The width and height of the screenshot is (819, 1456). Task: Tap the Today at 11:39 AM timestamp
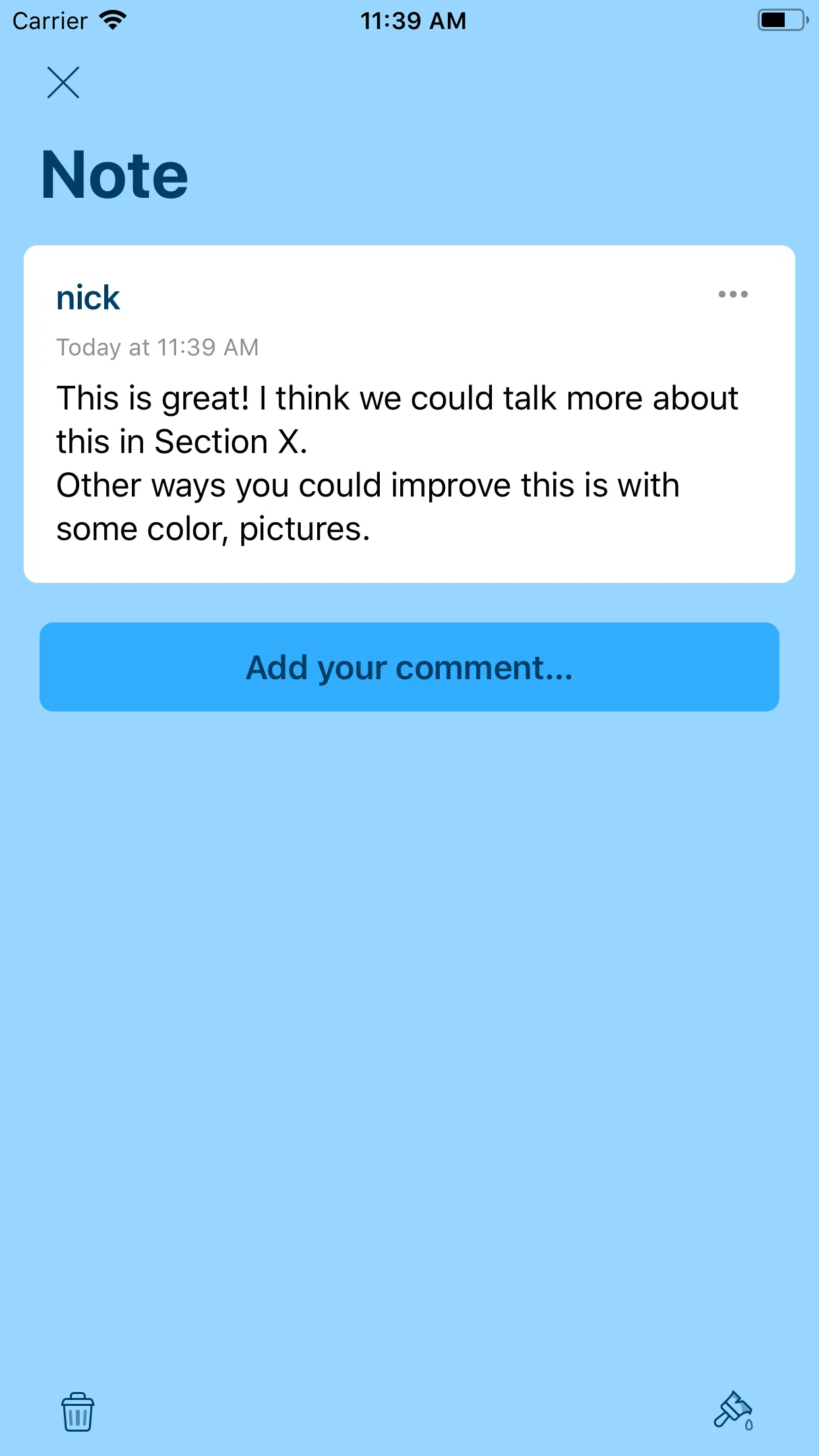[x=157, y=347]
